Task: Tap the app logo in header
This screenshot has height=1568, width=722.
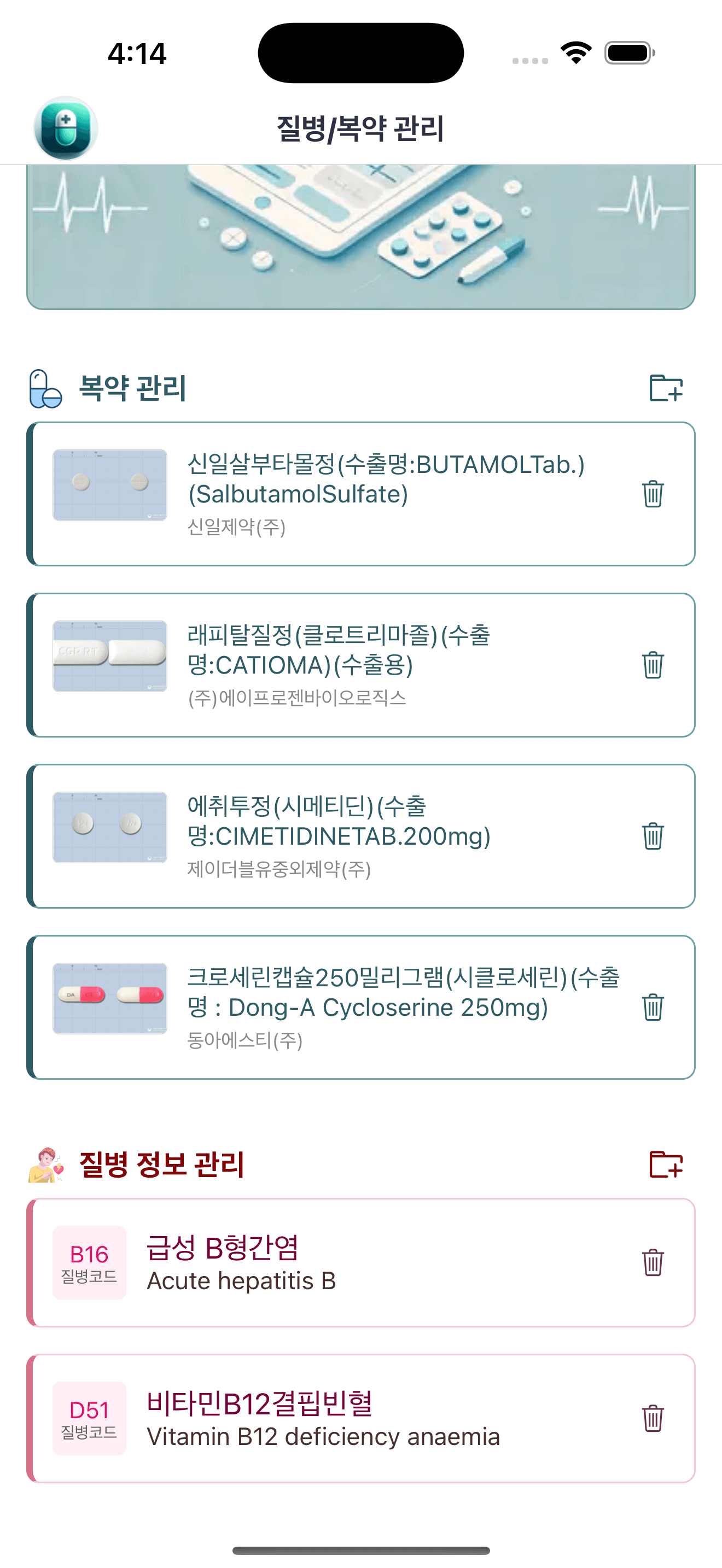Action: tap(66, 128)
